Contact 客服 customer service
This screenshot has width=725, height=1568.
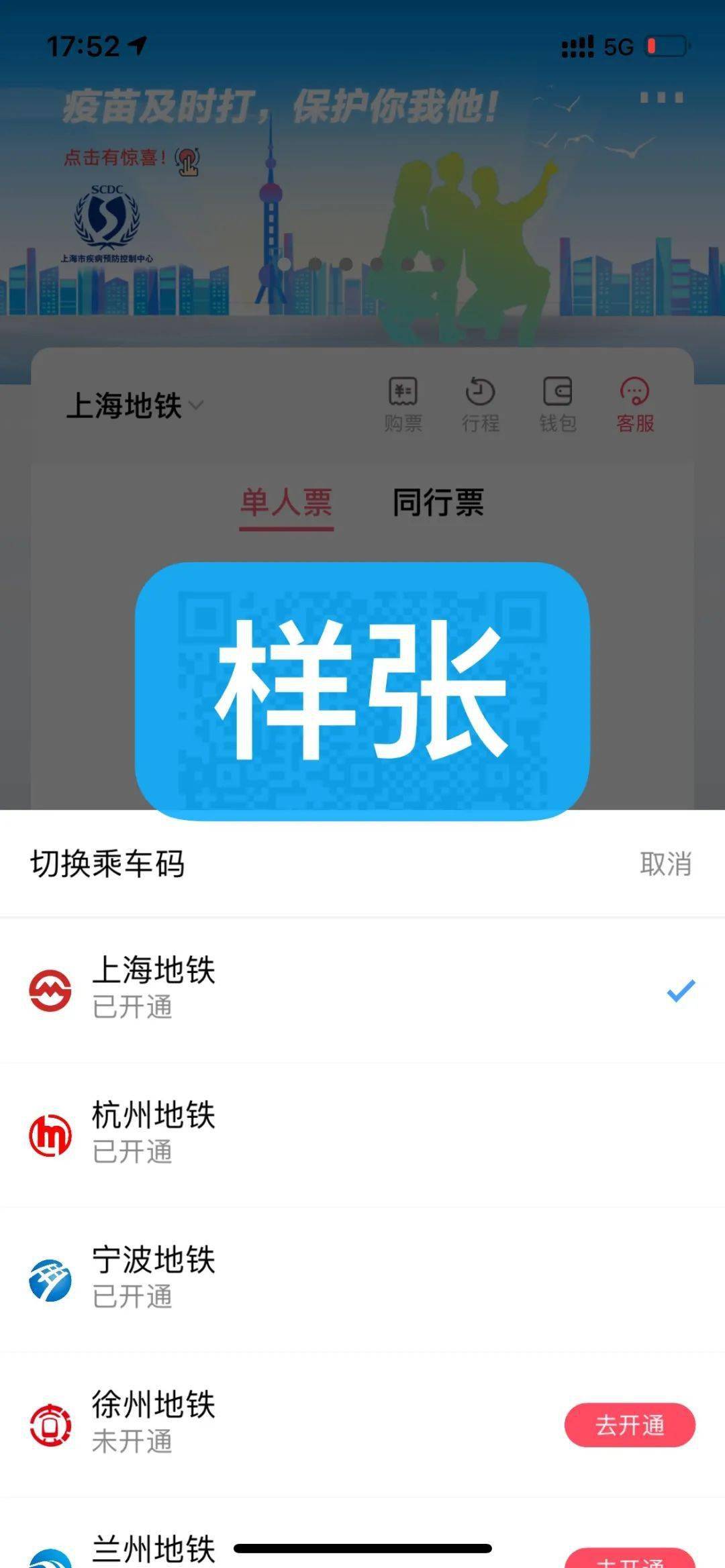click(x=634, y=403)
